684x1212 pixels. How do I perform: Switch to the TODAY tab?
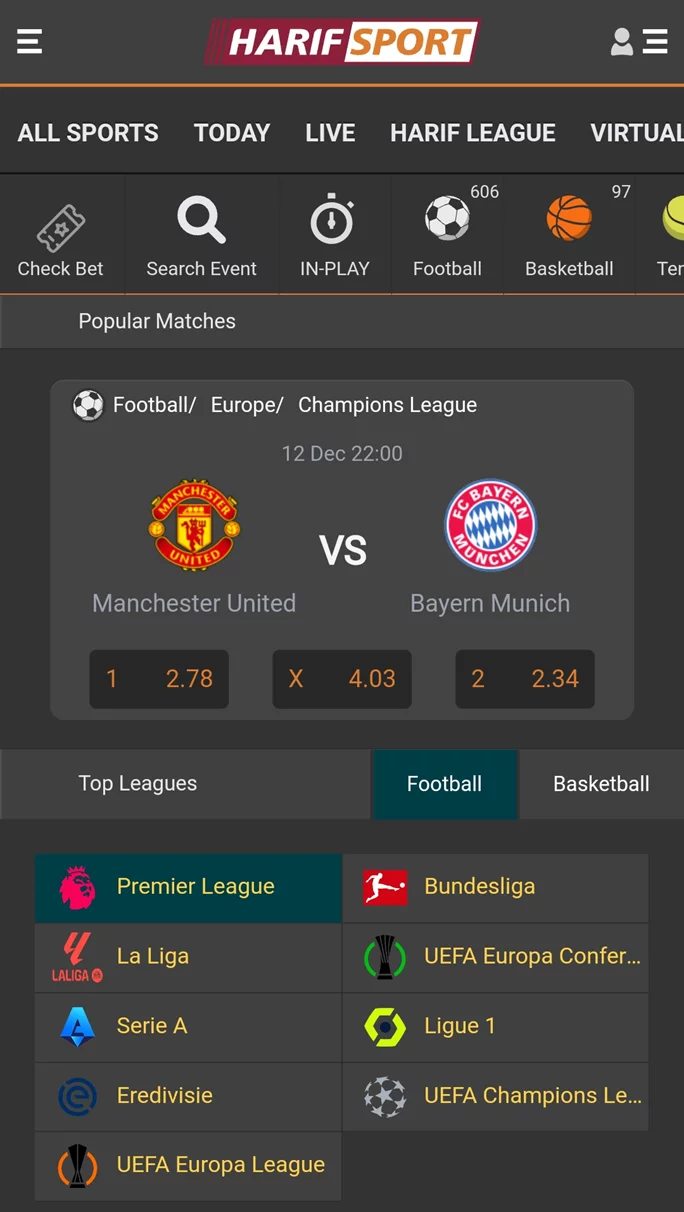[x=232, y=133]
